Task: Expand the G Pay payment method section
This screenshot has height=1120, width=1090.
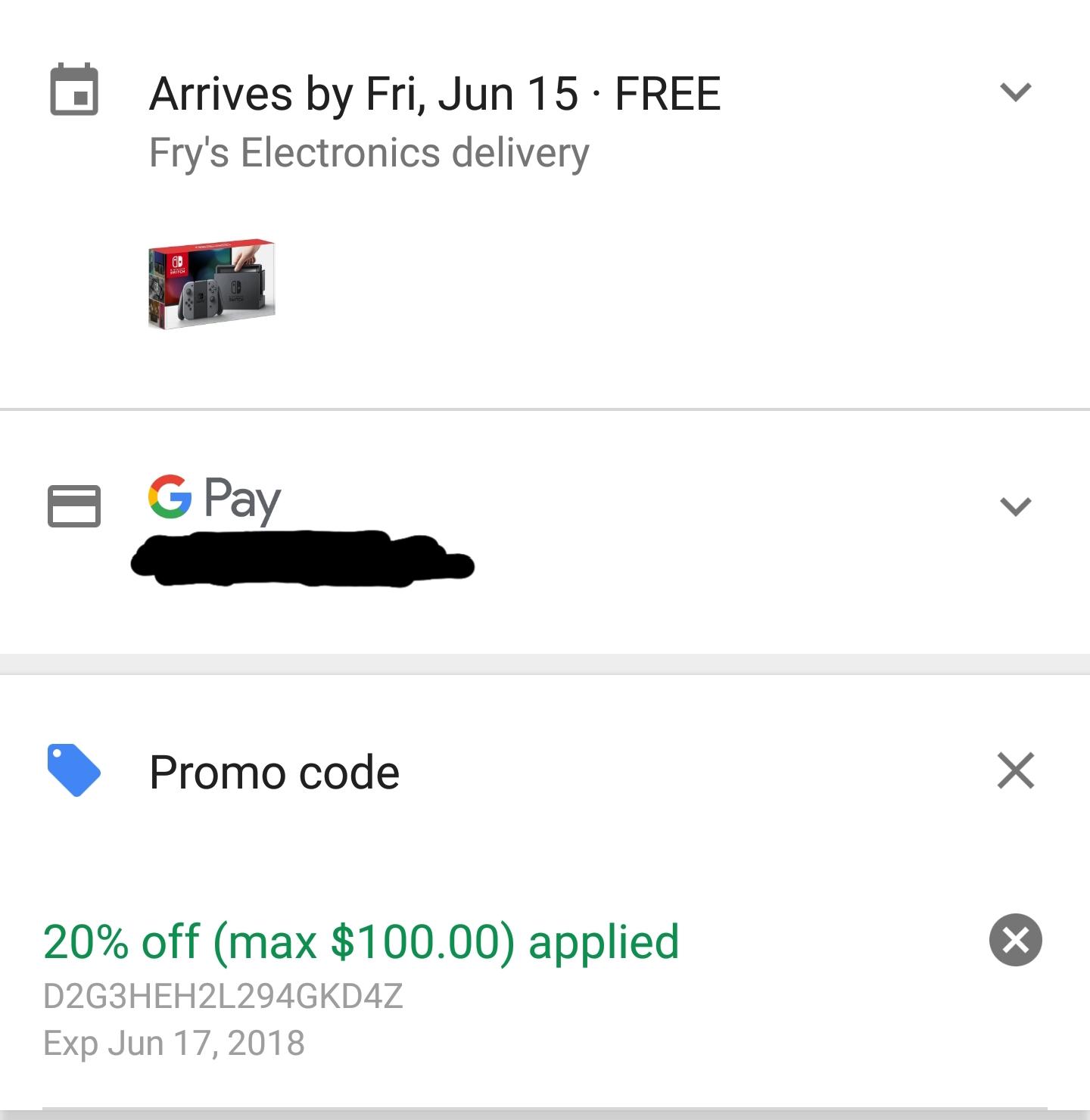Action: (x=1015, y=506)
